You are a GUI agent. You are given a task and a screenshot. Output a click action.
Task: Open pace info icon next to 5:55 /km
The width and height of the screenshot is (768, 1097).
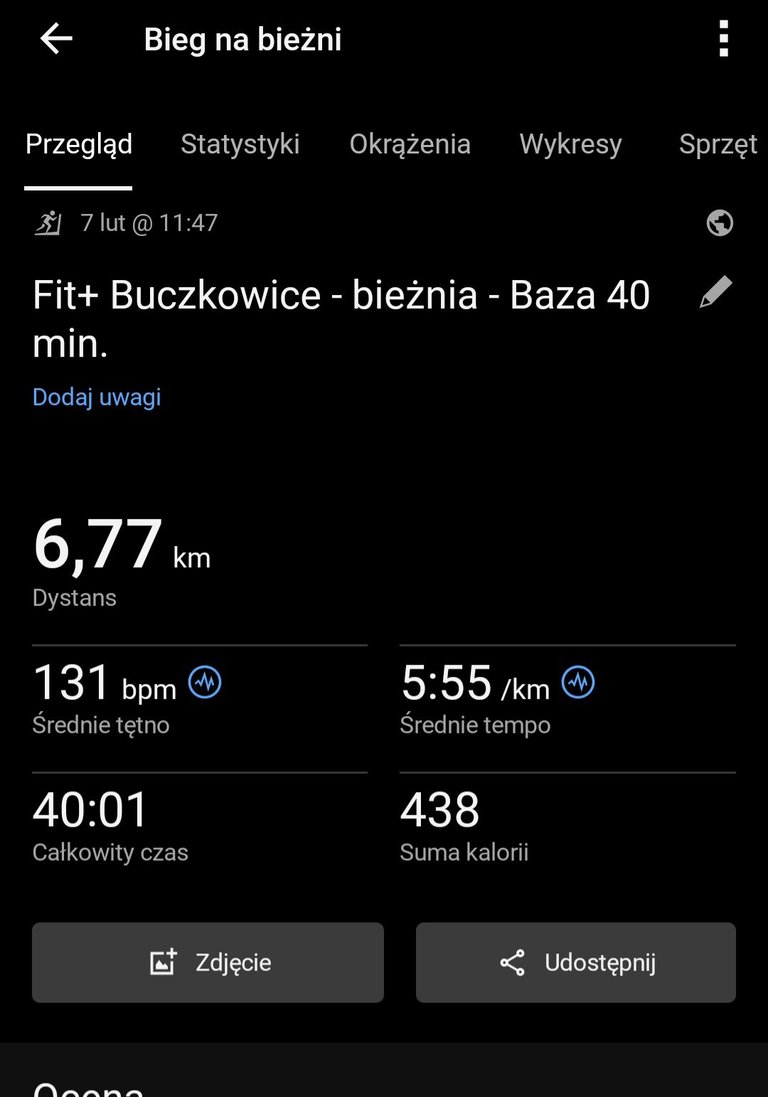(578, 683)
